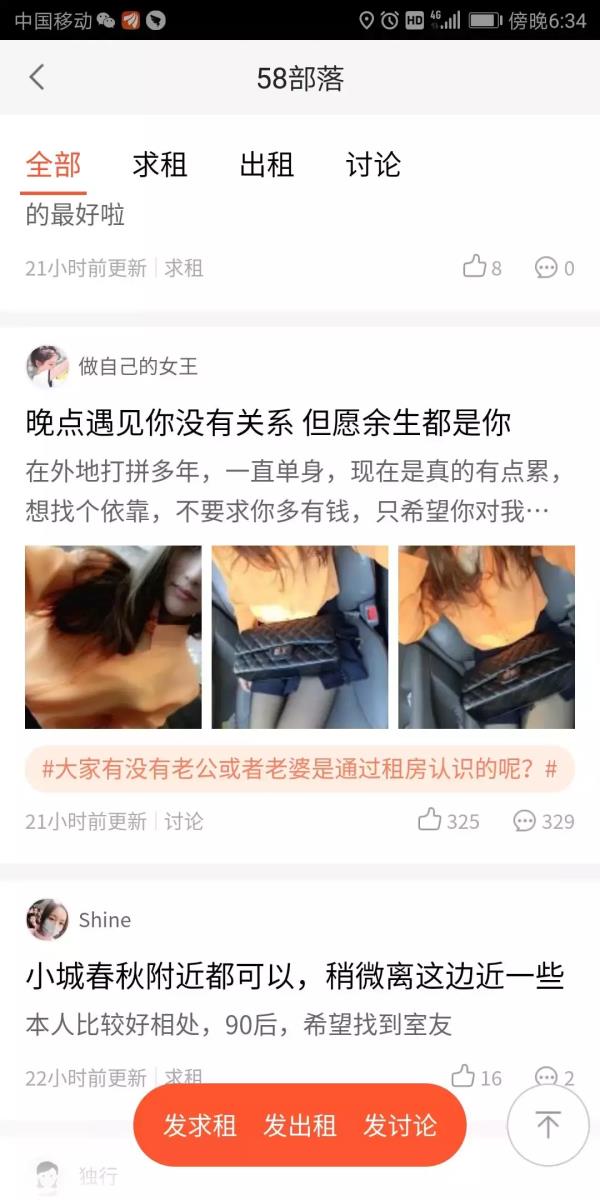
Task: Open 做自己的女王's profile avatar
Action: [x=47, y=367]
